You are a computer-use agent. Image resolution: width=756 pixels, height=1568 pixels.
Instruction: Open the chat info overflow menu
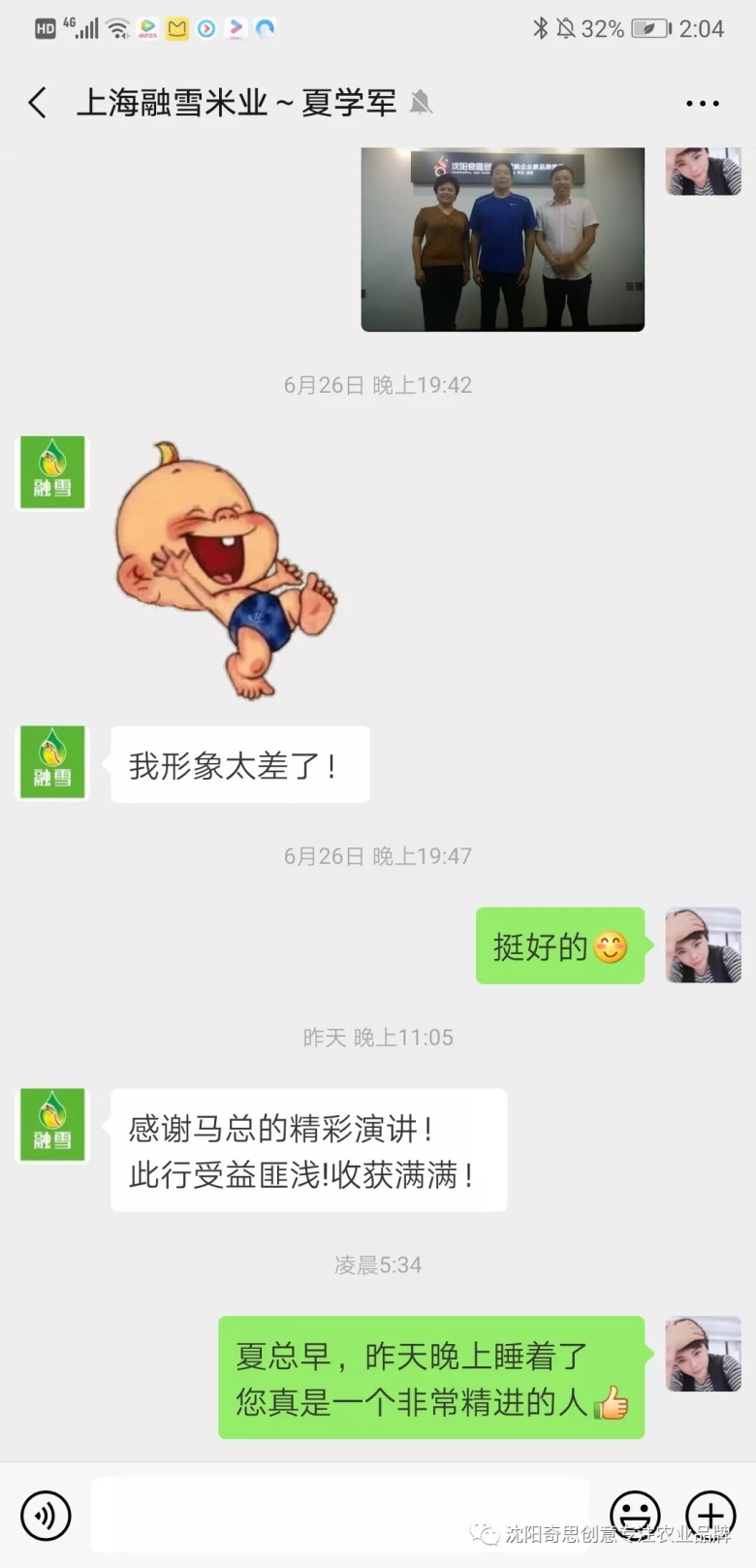click(702, 103)
